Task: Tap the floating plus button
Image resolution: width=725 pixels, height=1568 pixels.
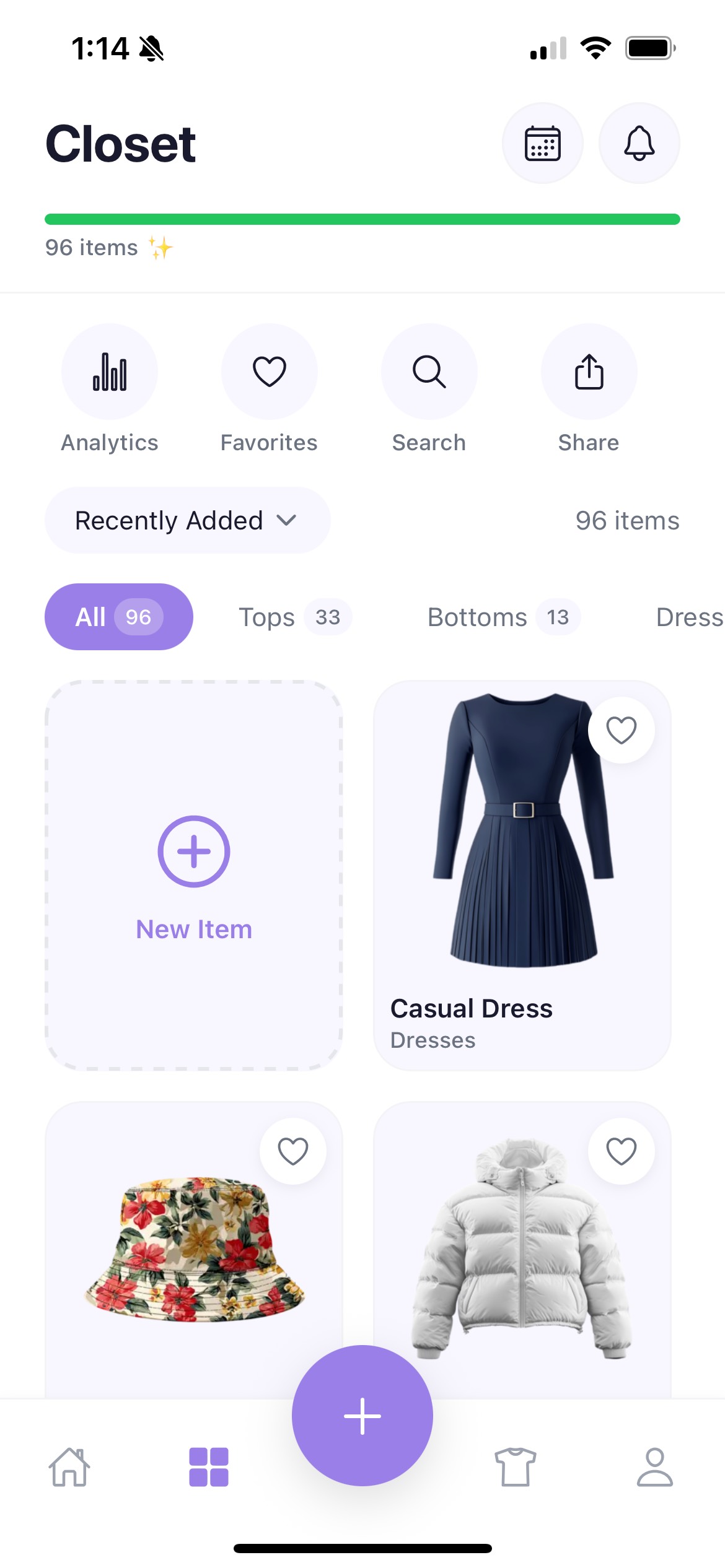Action: click(x=362, y=1418)
